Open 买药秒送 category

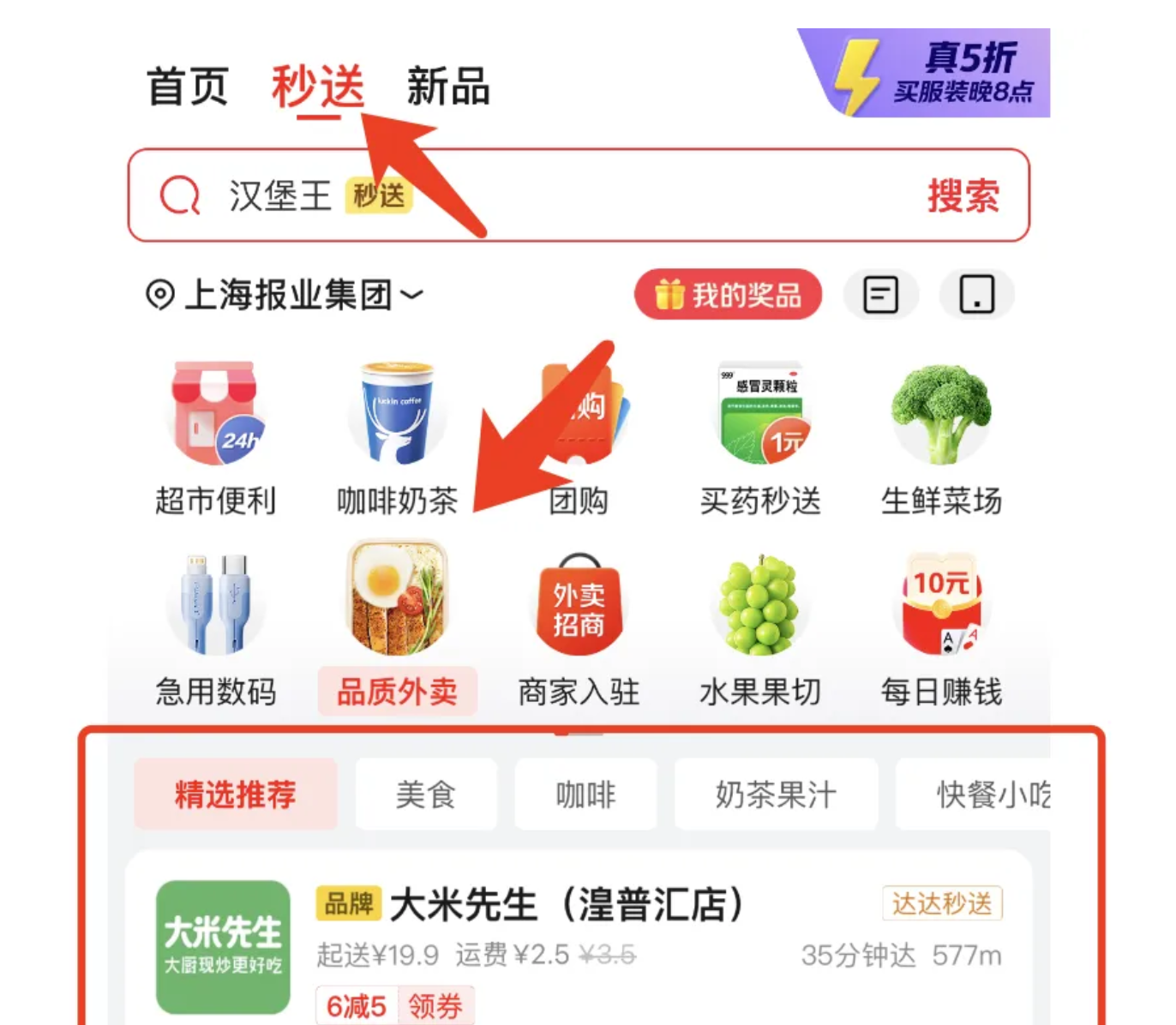[x=760, y=439]
